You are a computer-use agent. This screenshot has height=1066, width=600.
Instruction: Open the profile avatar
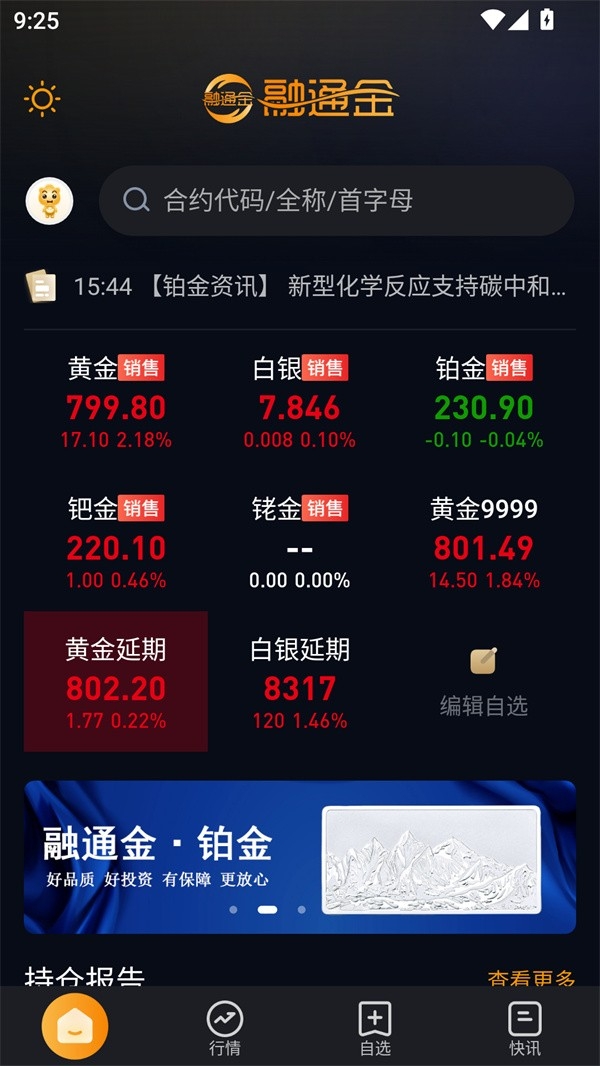(x=49, y=201)
